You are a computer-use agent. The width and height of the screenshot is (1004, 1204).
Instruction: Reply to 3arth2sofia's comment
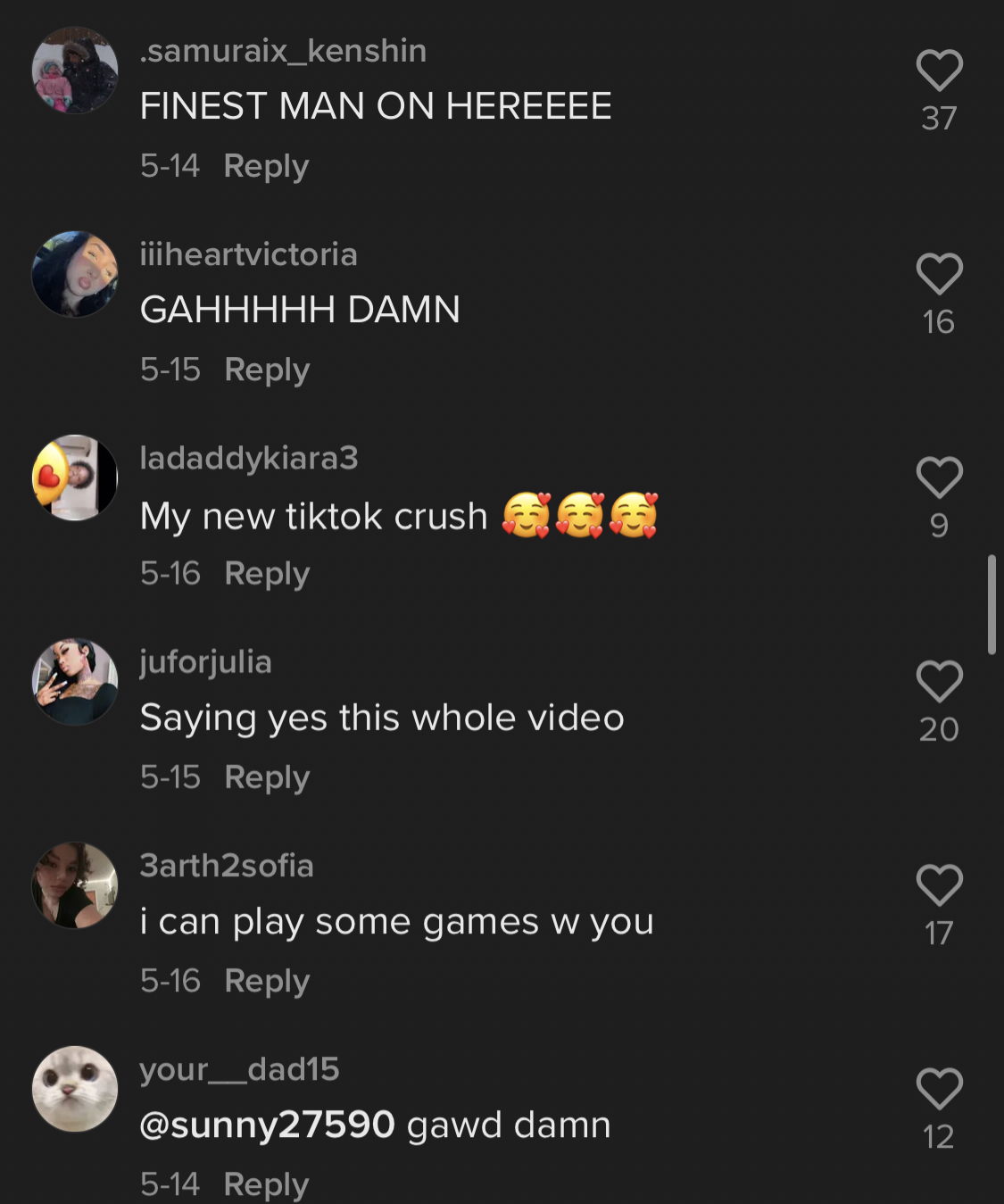pyautogui.click(x=267, y=981)
